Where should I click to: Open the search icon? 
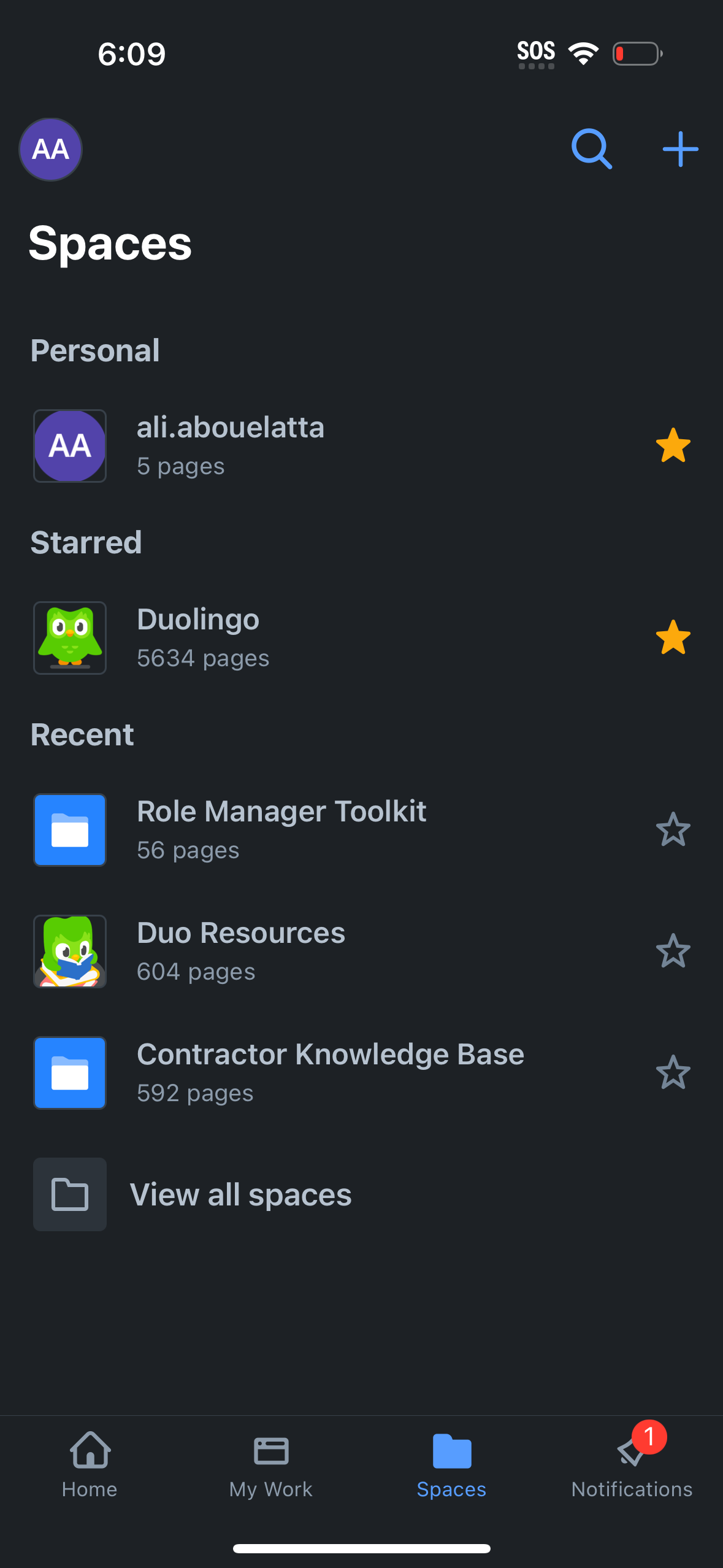592,148
